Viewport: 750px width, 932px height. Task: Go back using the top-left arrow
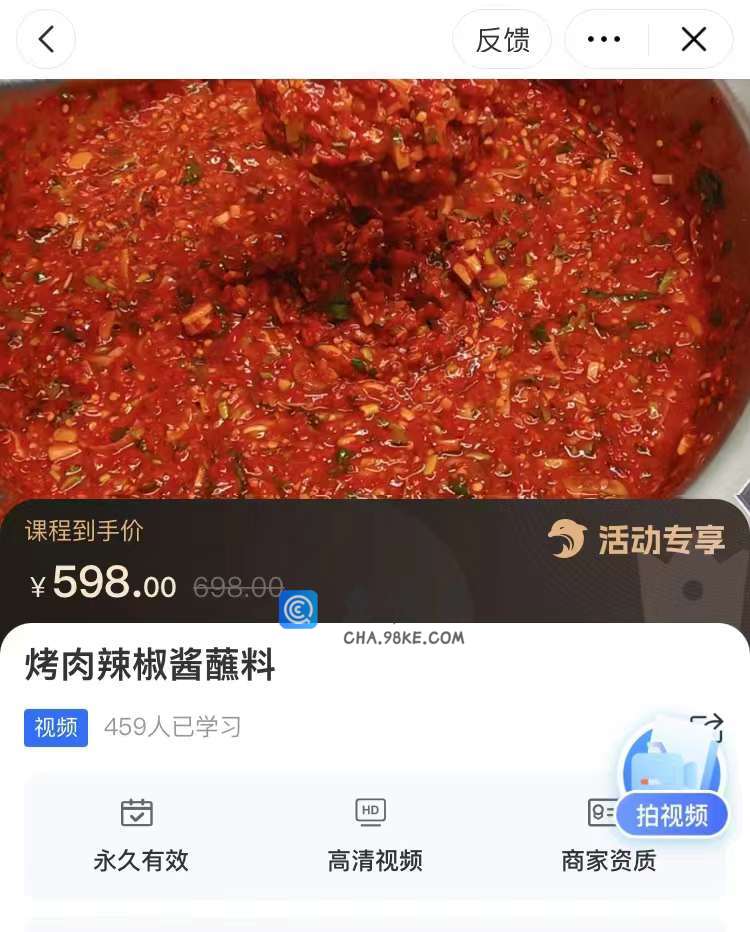46,40
